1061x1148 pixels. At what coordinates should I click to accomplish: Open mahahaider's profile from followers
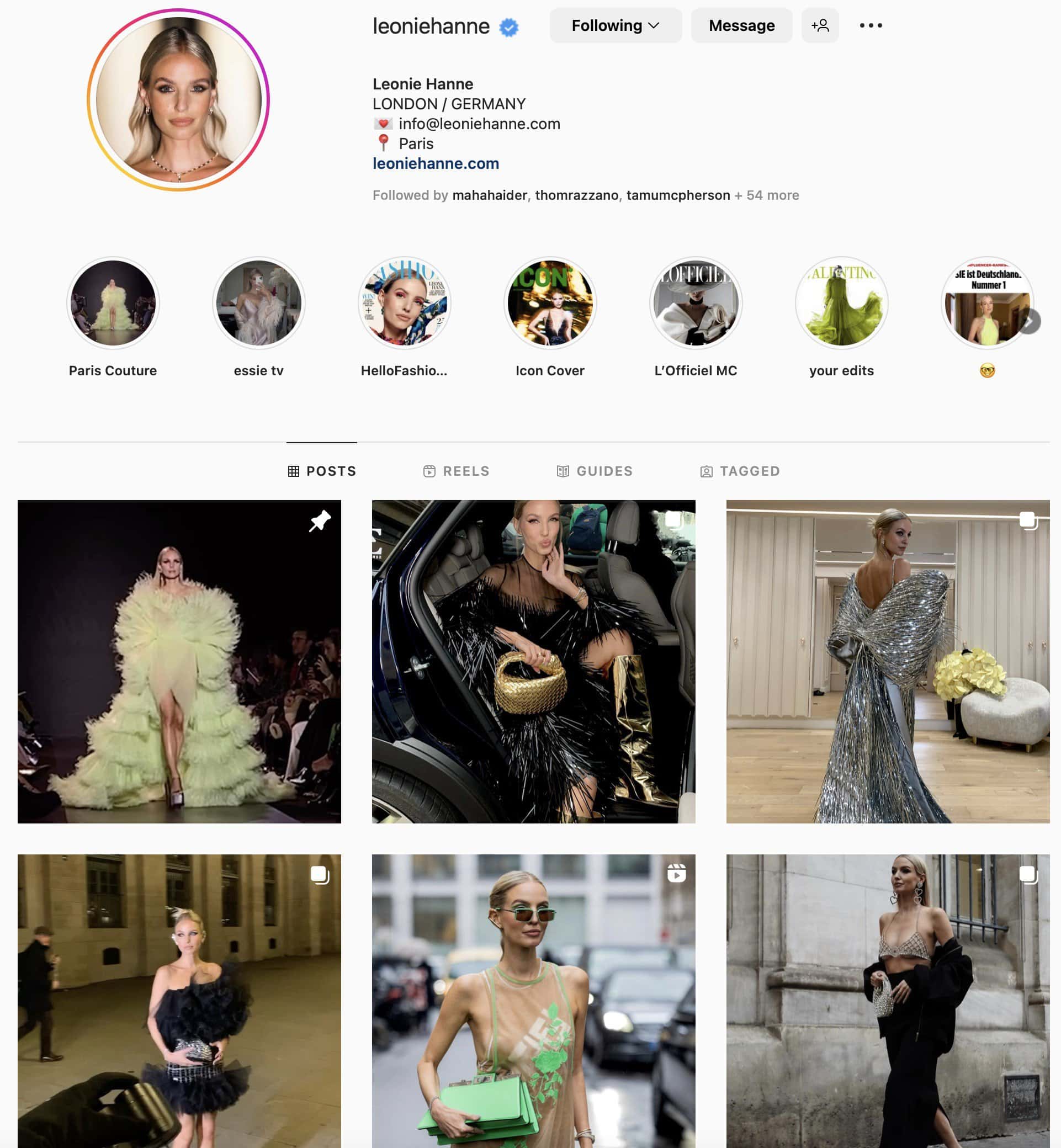pyautogui.click(x=489, y=195)
